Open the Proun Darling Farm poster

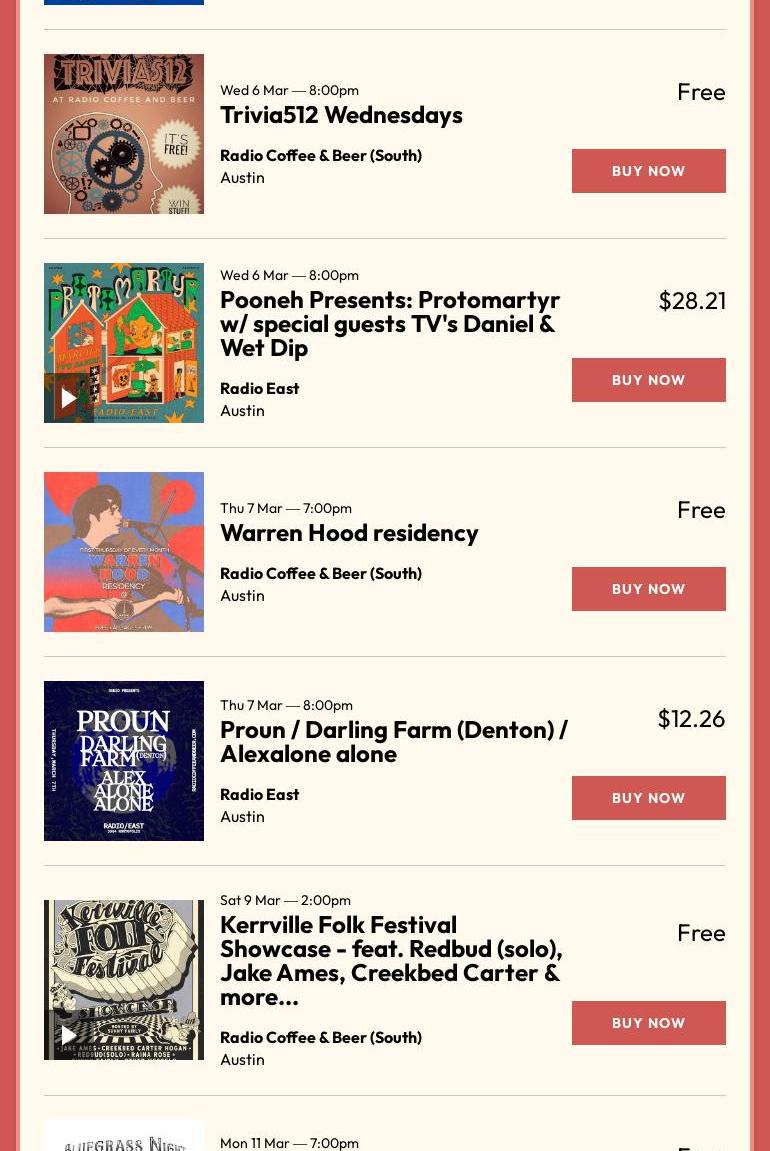124,761
